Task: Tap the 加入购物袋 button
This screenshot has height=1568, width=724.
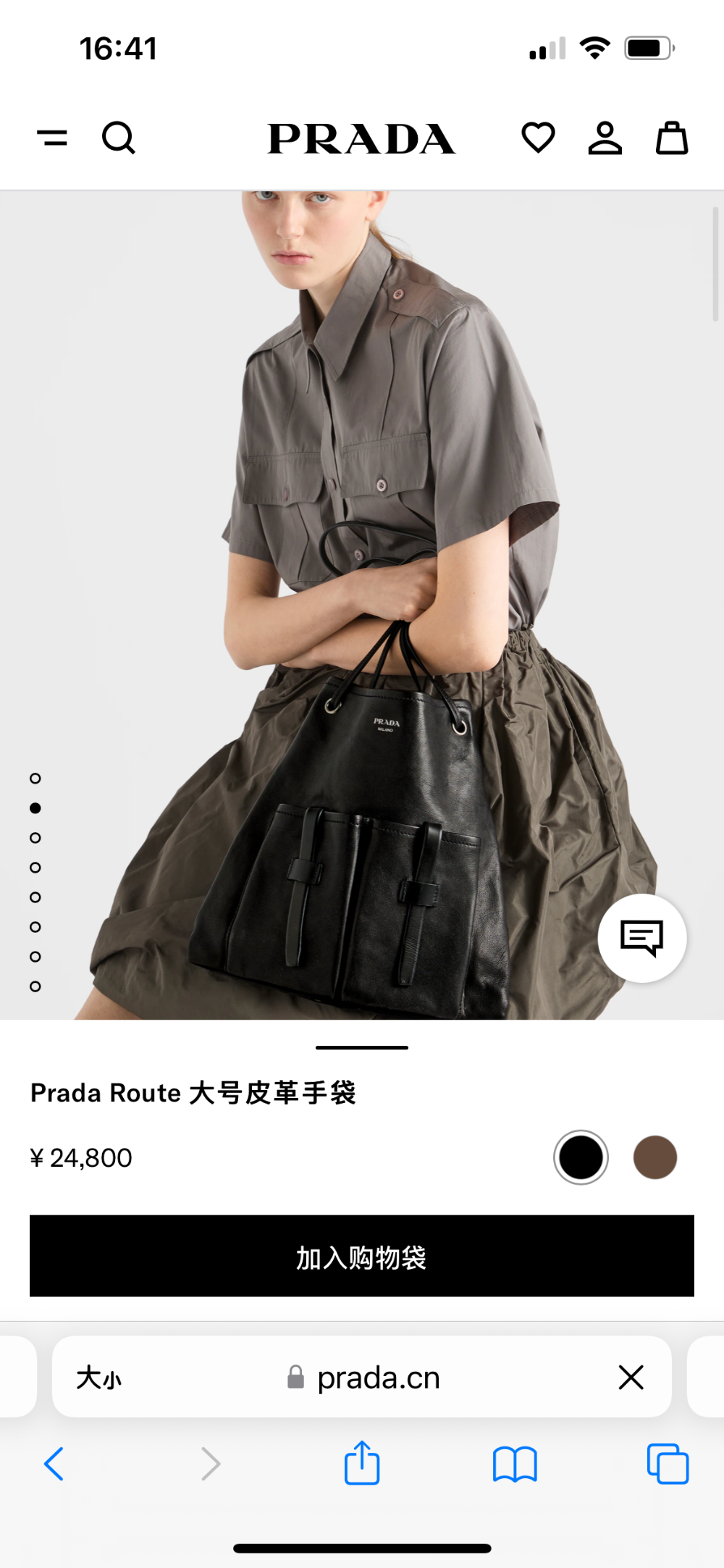Action: [x=362, y=1256]
